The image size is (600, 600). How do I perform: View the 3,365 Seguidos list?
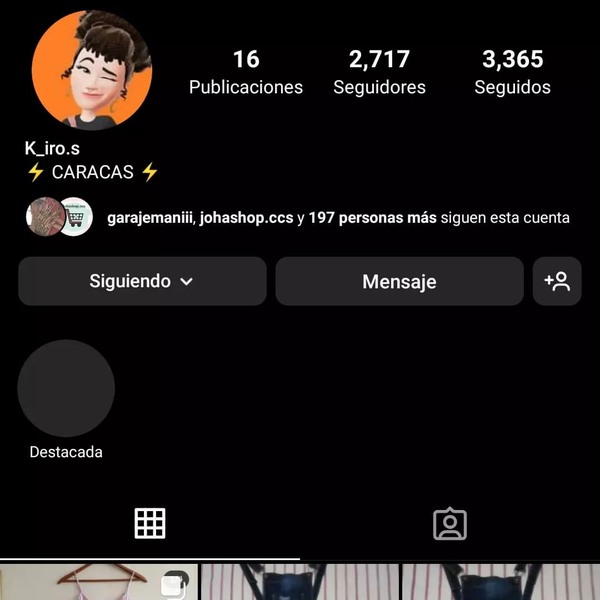(512, 72)
